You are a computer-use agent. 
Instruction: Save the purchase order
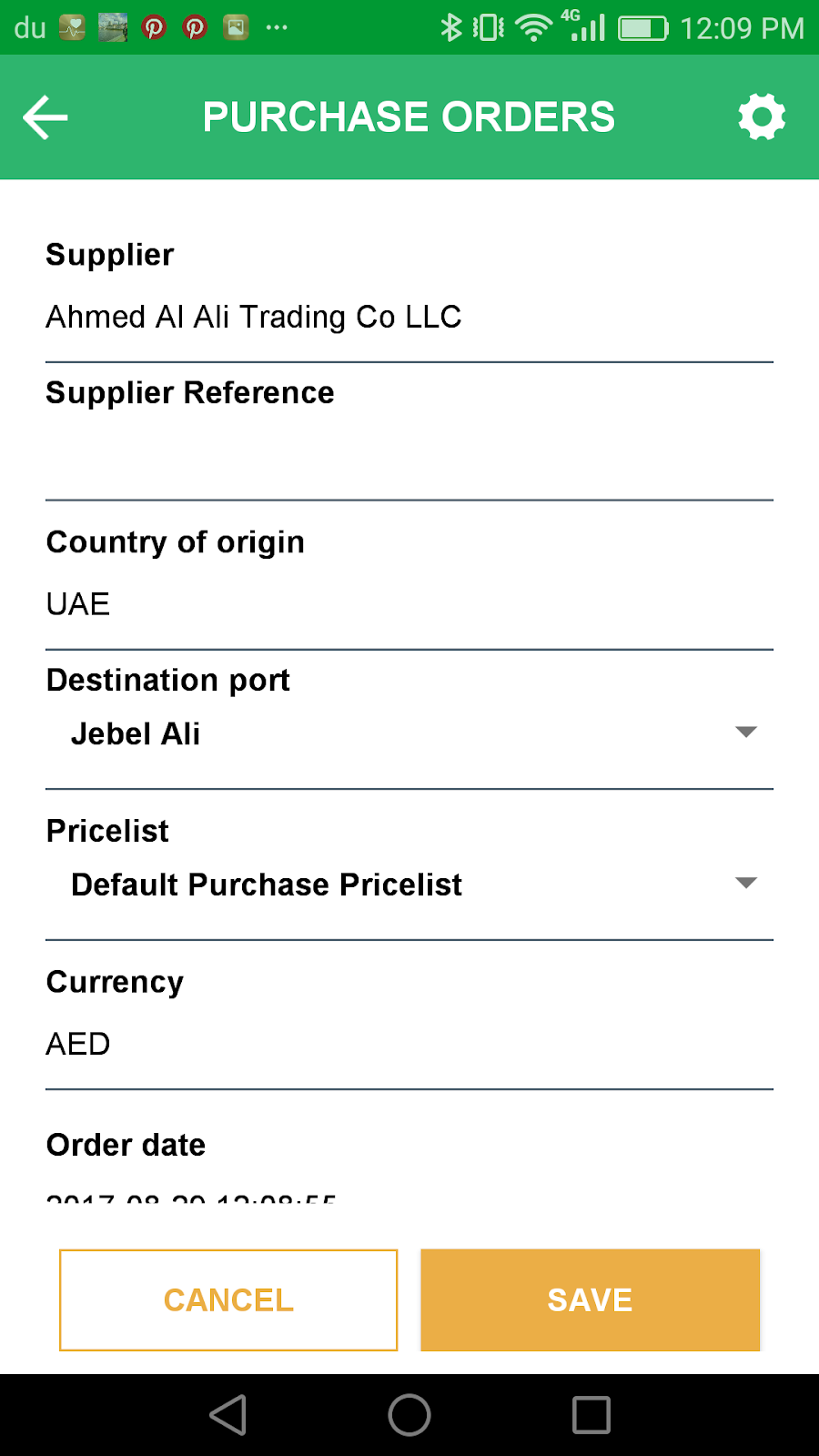(x=590, y=1299)
